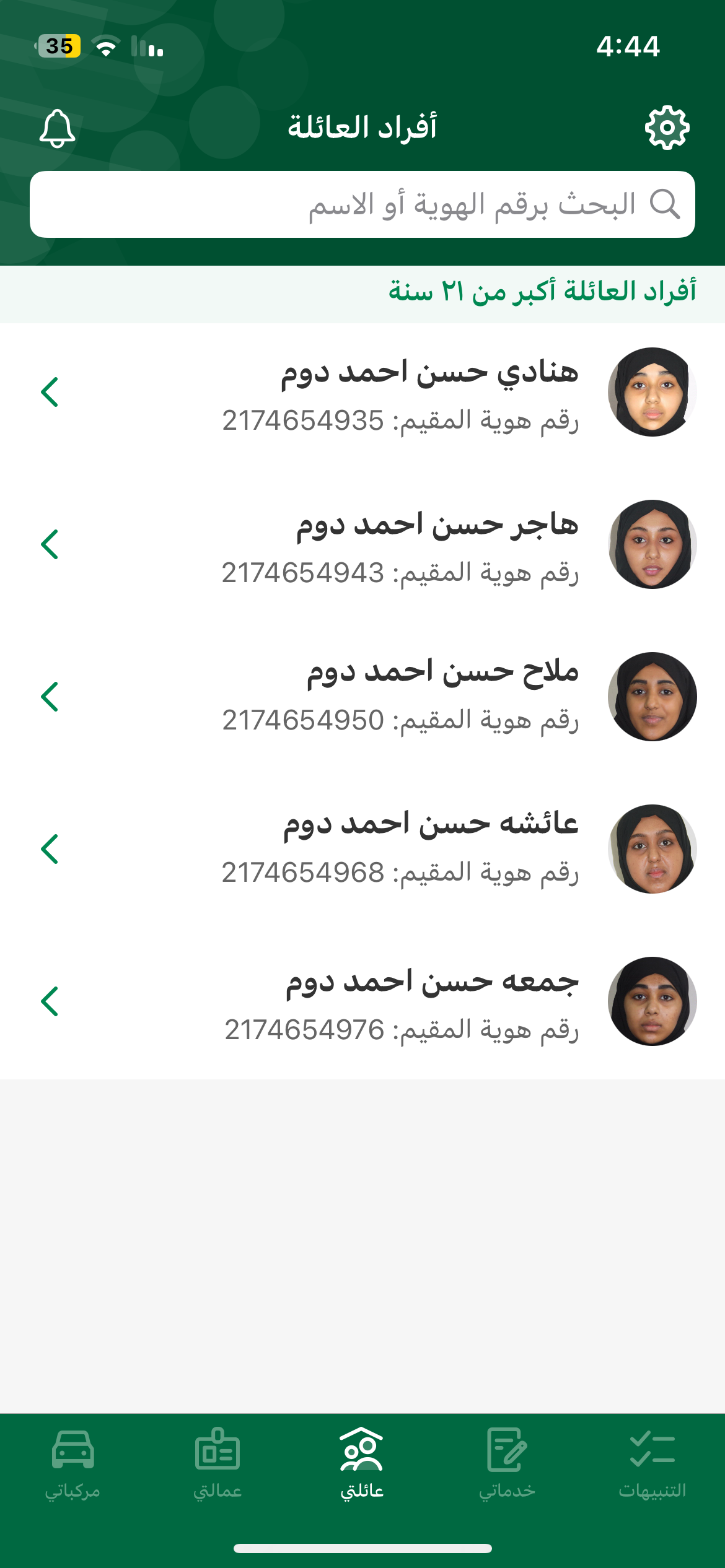The height and width of the screenshot is (1568, 725).
Task: Switch to the عمالتي tab
Action: 217,1464
